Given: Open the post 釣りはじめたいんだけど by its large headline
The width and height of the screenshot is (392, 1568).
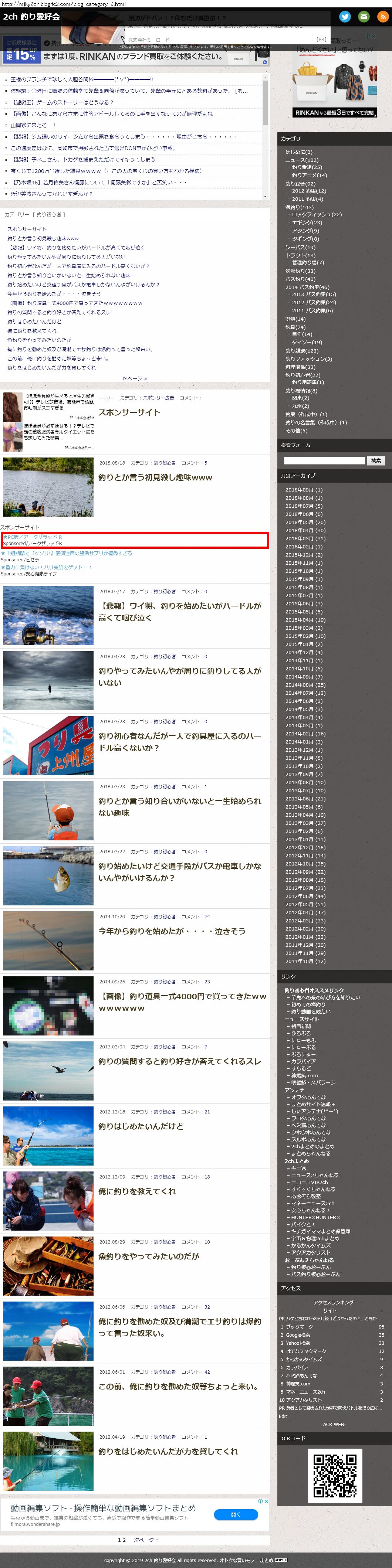Looking at the screenshot, I should 141,1127.
